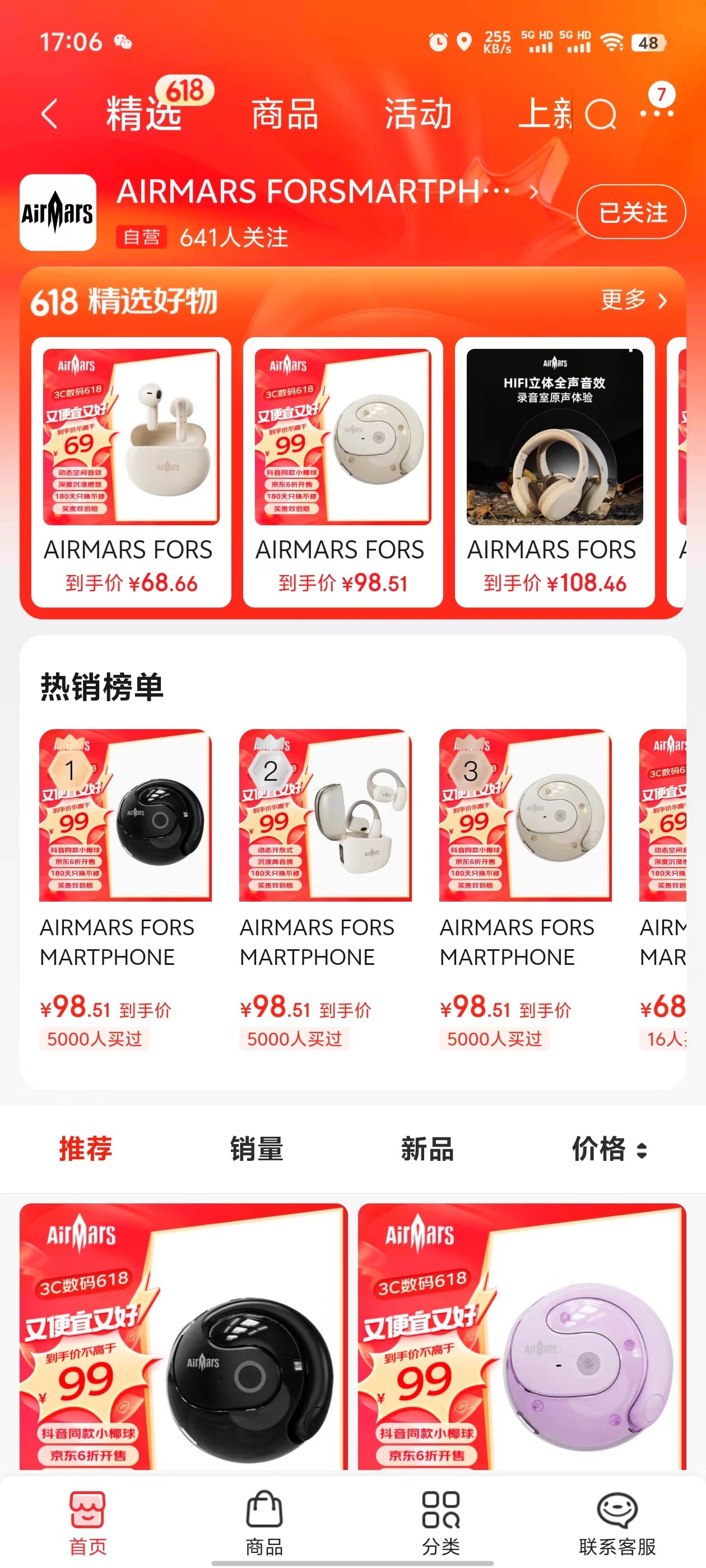Sort products by 销量
Viewport: 706px width, 1568px height.
[257, 1149]
